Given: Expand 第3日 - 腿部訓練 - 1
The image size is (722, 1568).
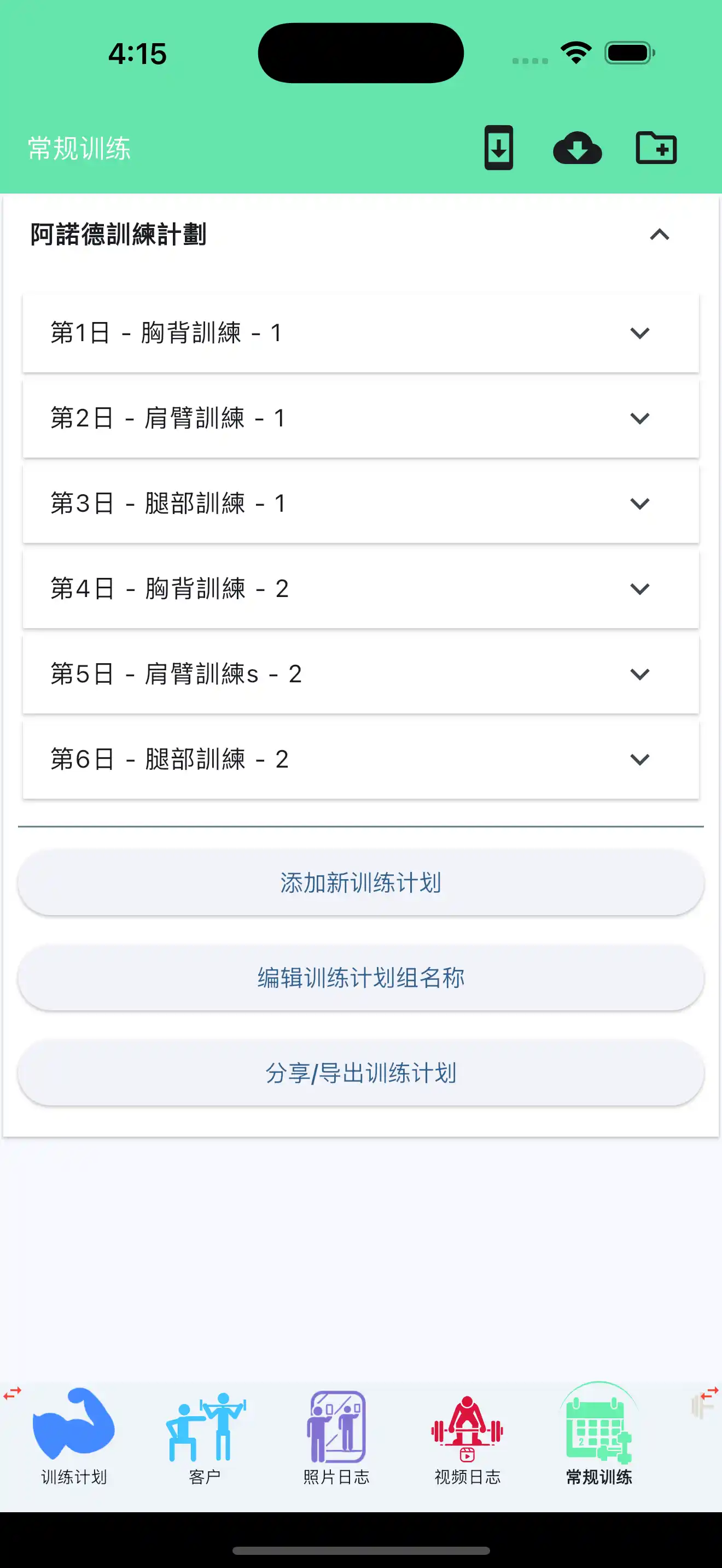Looking at the screenshot, I should [640, 504].
